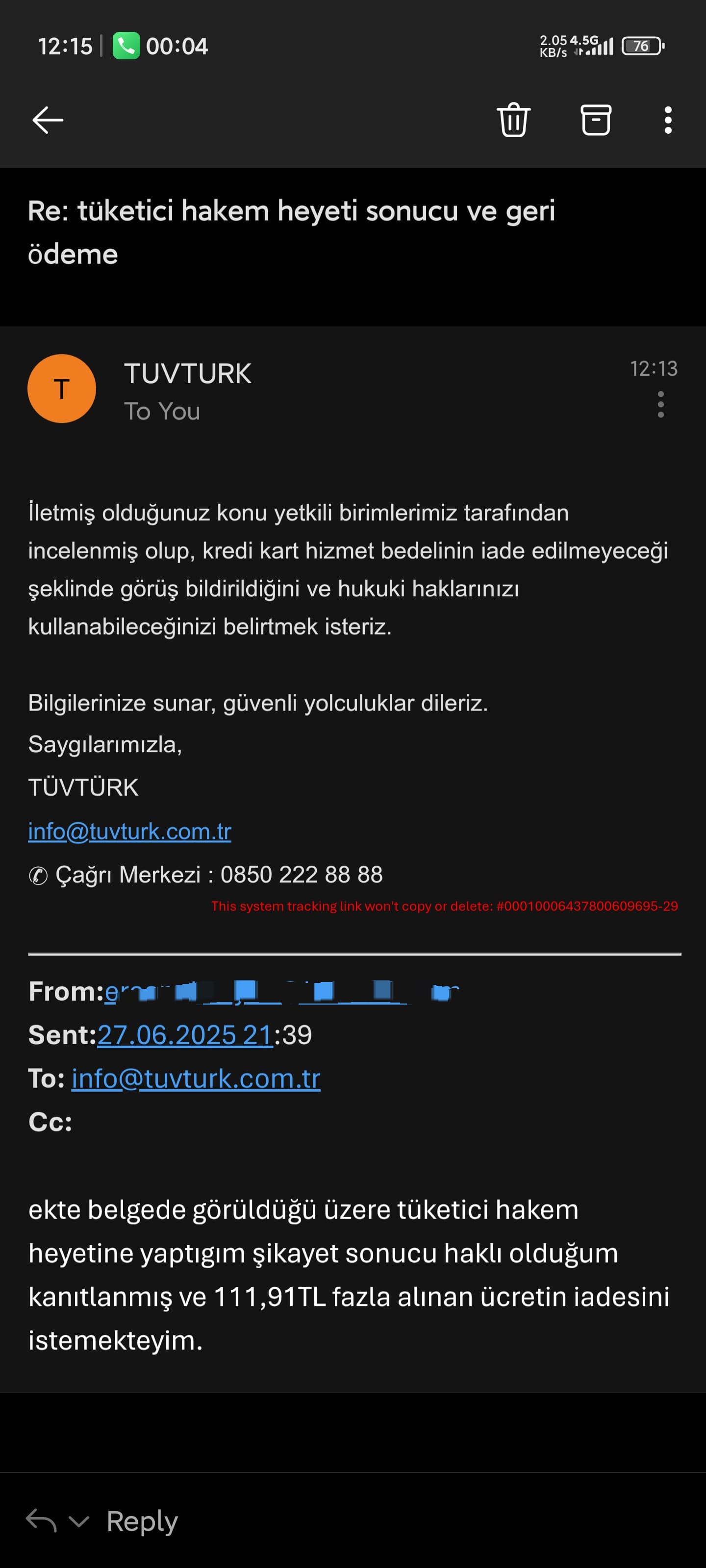This screenshot has height=1568, width=706.
Task: Expand the reply options chevron
Action: coord(79,1522)
